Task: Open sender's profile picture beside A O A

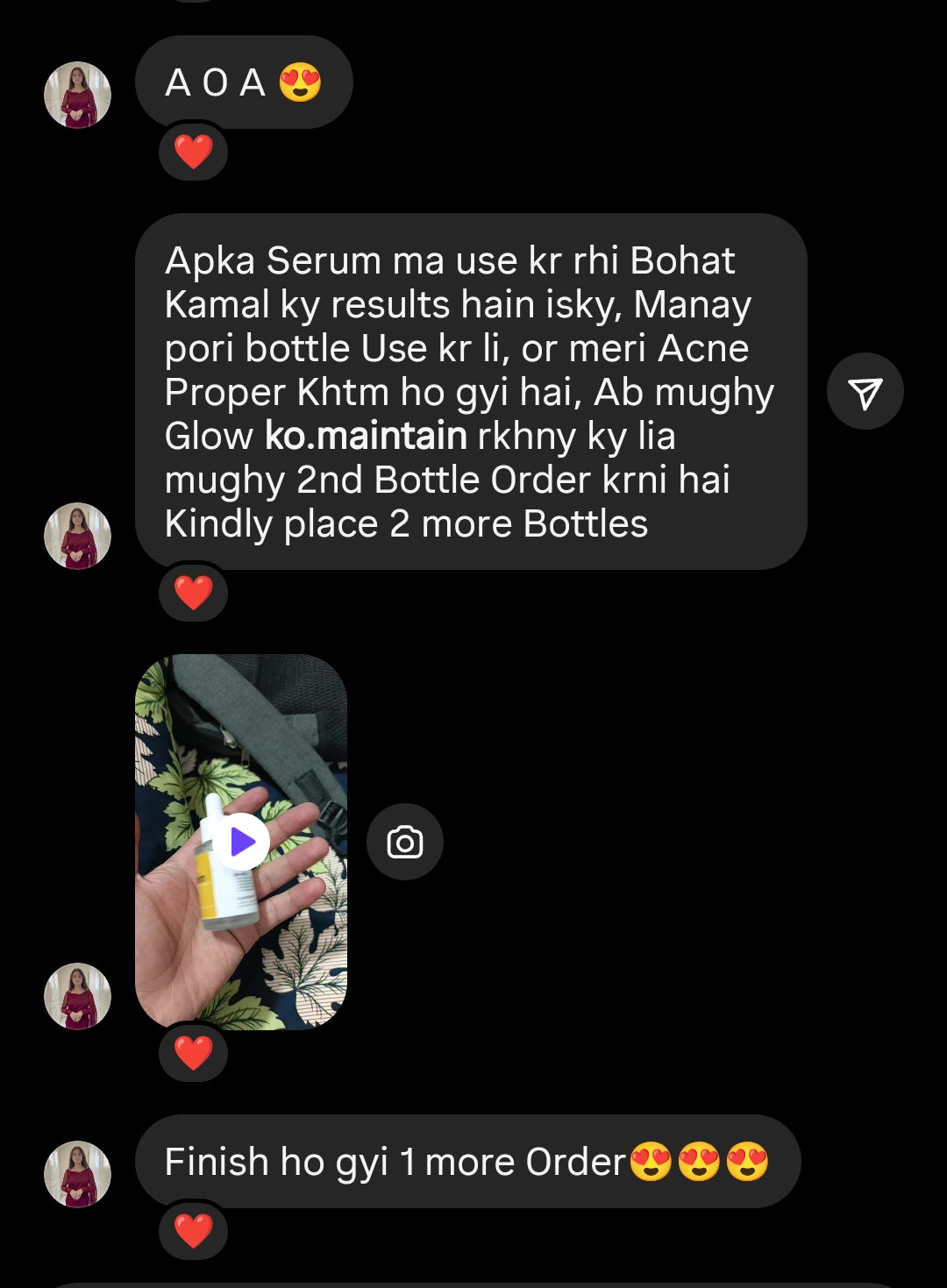Action: point(77,95)
